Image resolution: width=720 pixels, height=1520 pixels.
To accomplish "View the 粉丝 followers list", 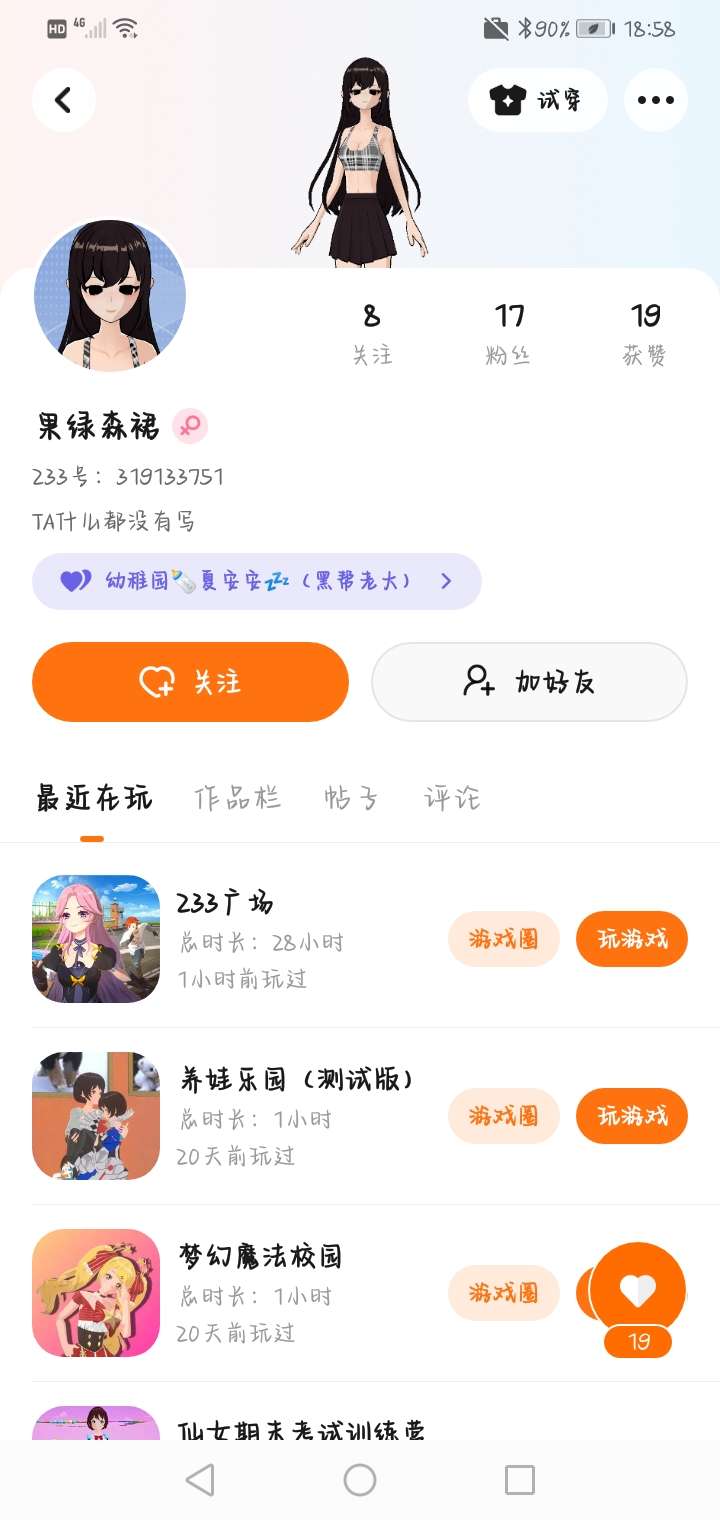I will (509, 334).
